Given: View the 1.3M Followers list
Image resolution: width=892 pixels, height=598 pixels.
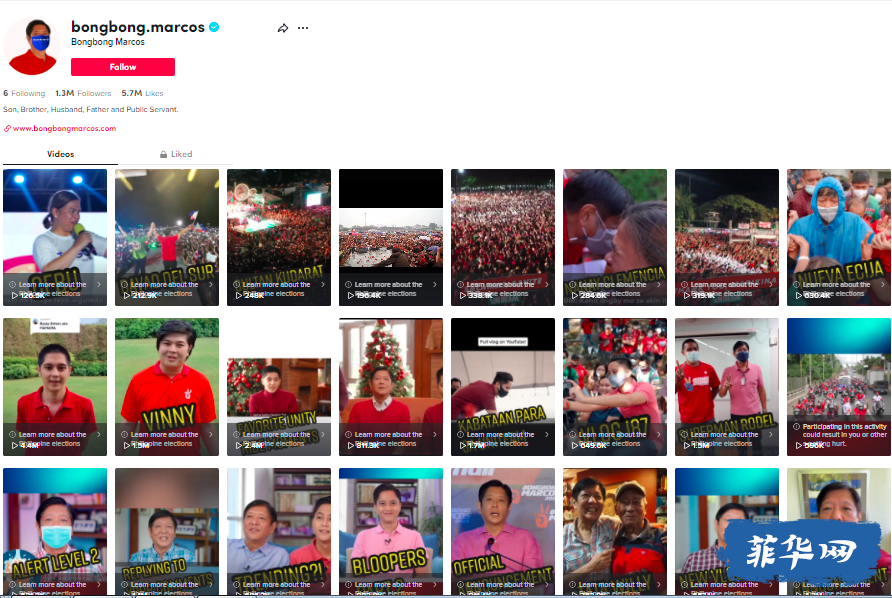Looking at the screenshot, I should 83,93.
